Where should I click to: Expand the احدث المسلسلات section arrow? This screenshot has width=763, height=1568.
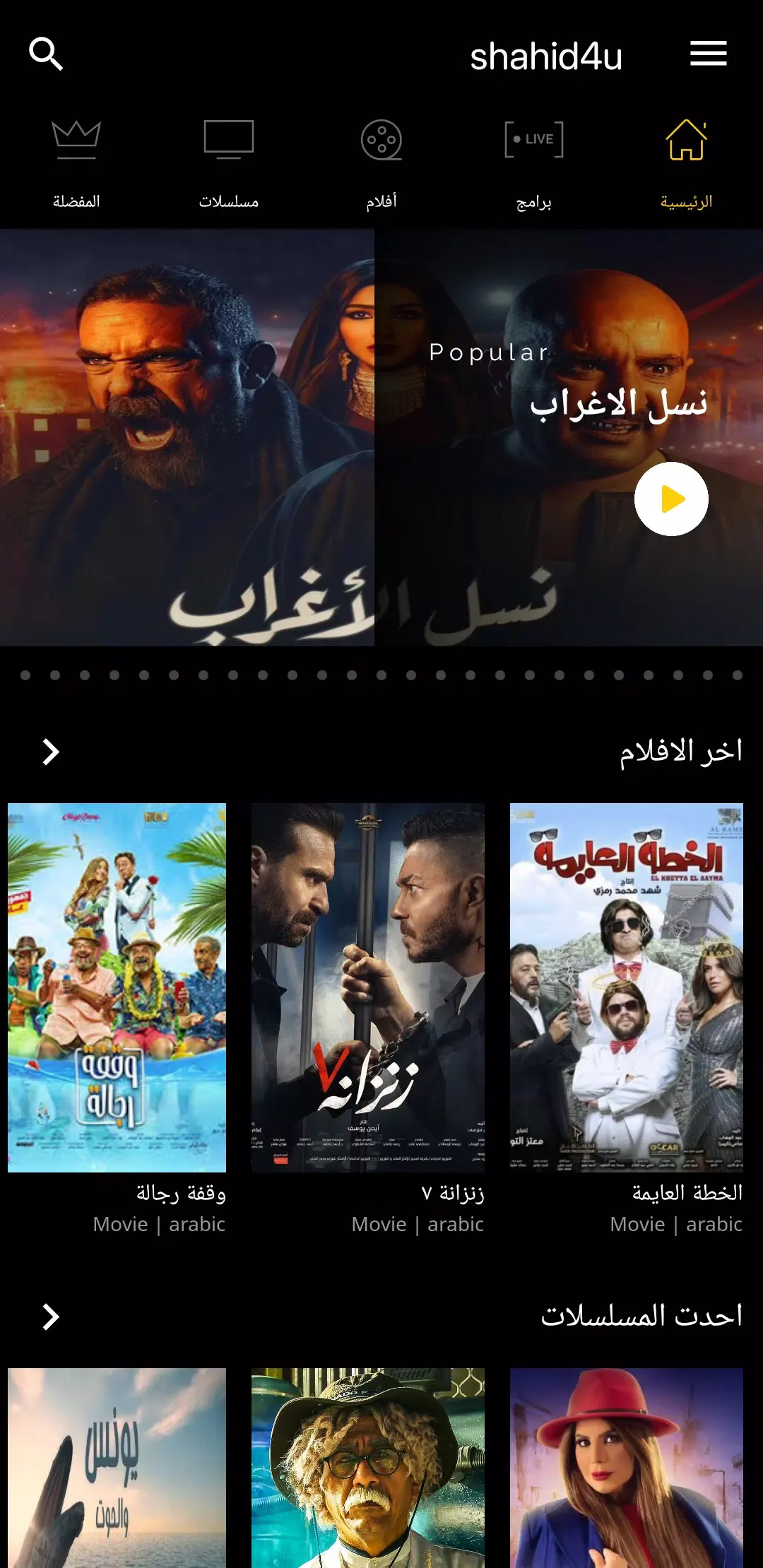[50, 1317]
